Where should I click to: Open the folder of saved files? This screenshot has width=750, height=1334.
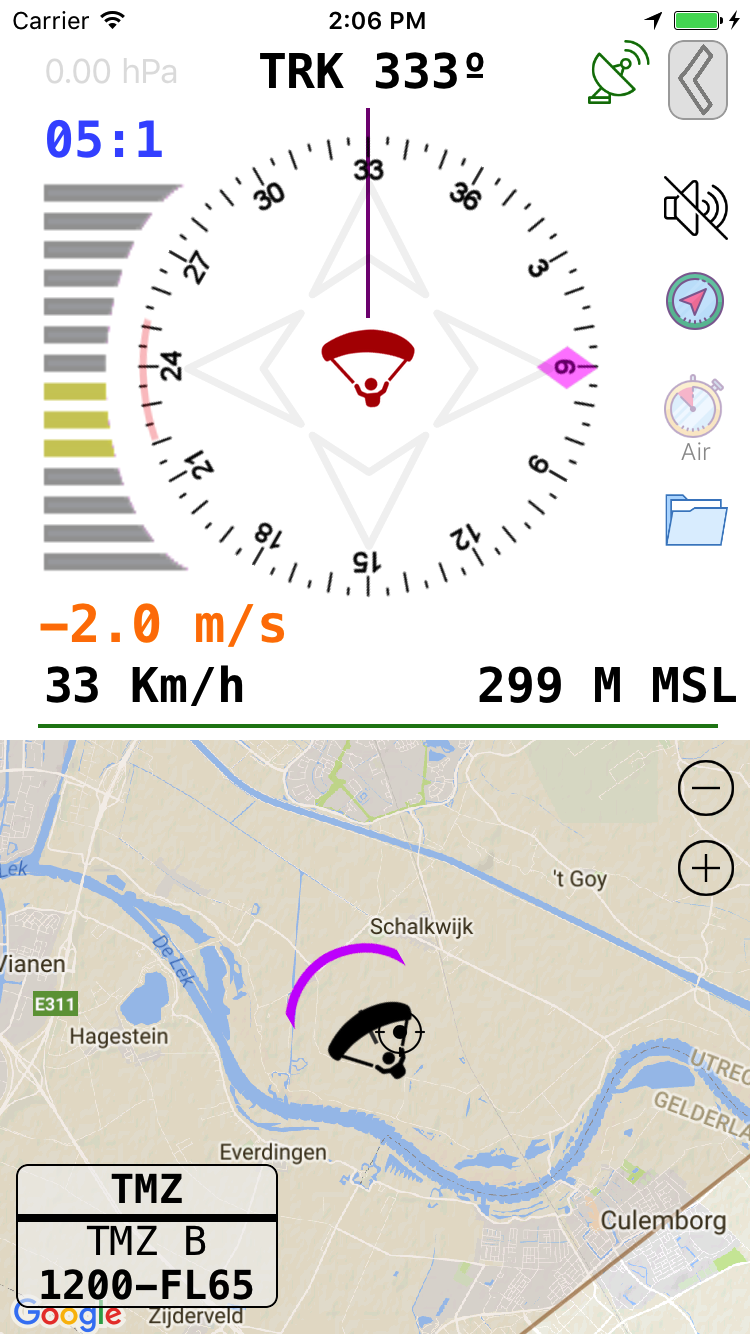coord(695,519)
